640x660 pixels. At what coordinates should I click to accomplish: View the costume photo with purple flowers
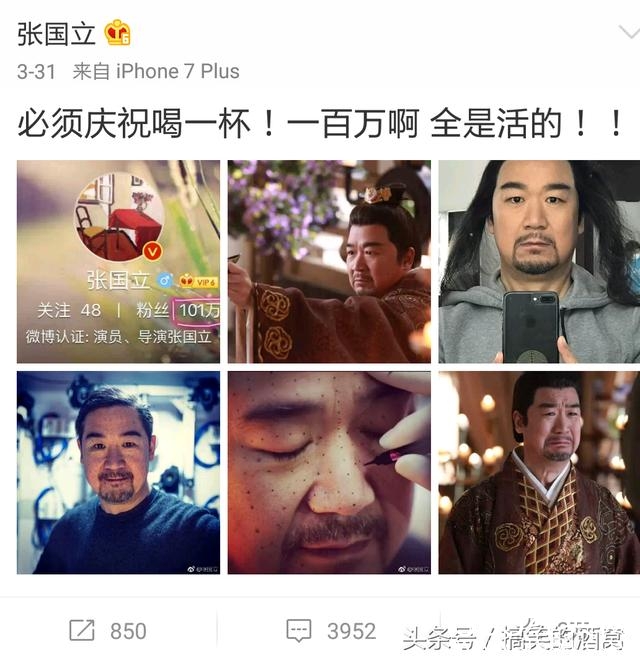click(x=329, y=261)
